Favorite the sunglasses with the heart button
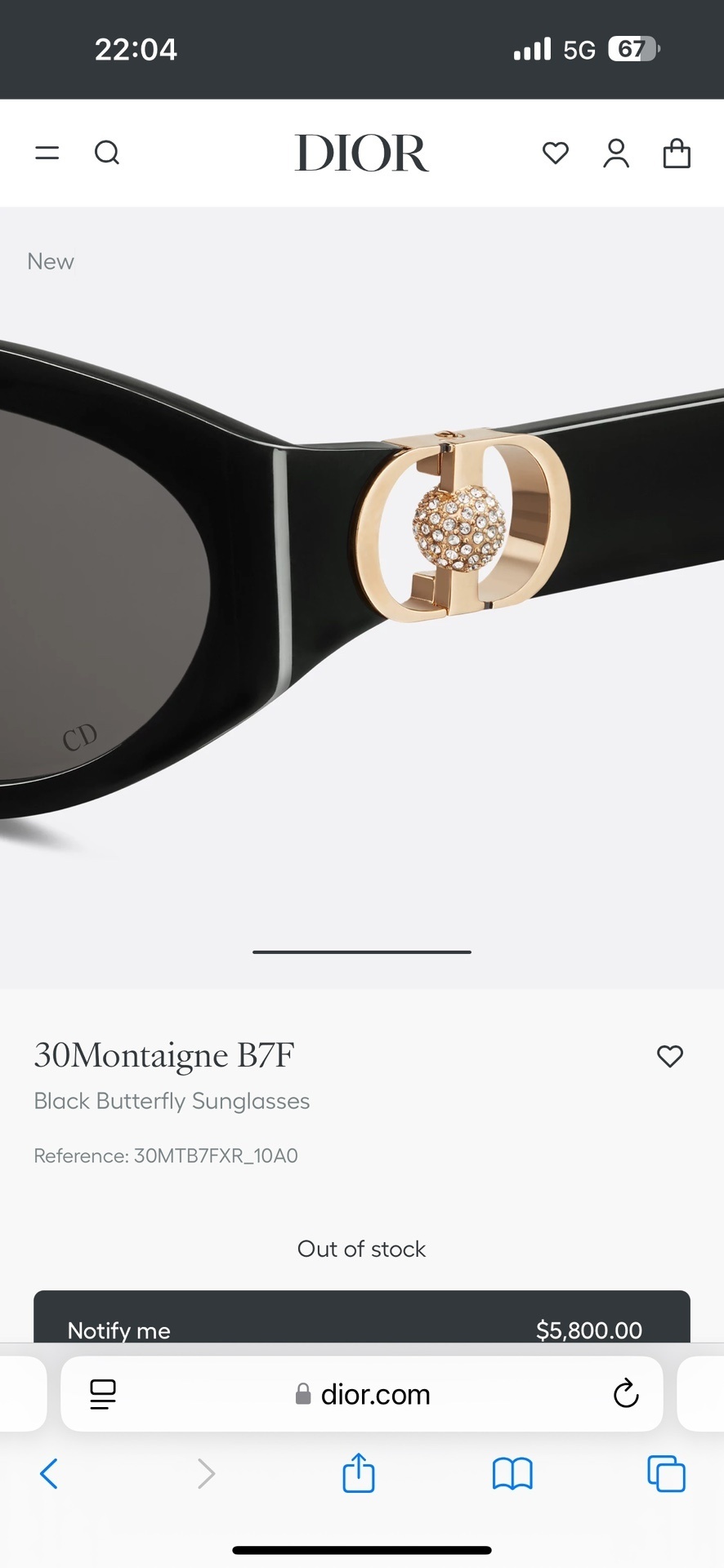 pyautogui.click(x=669, y=1056)
